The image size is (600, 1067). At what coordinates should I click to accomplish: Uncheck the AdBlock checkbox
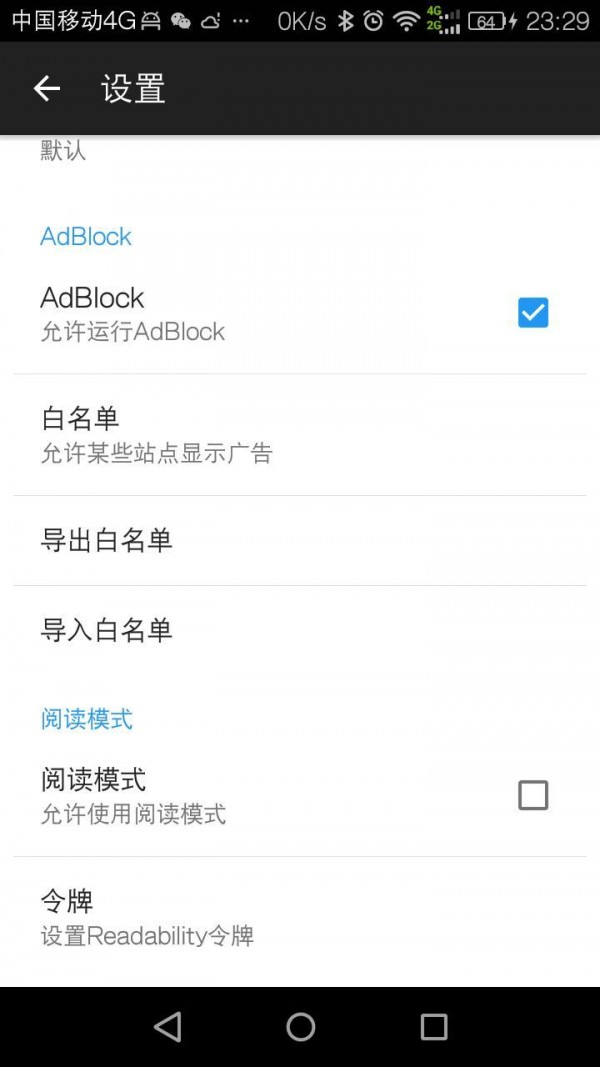click(533, 313)
